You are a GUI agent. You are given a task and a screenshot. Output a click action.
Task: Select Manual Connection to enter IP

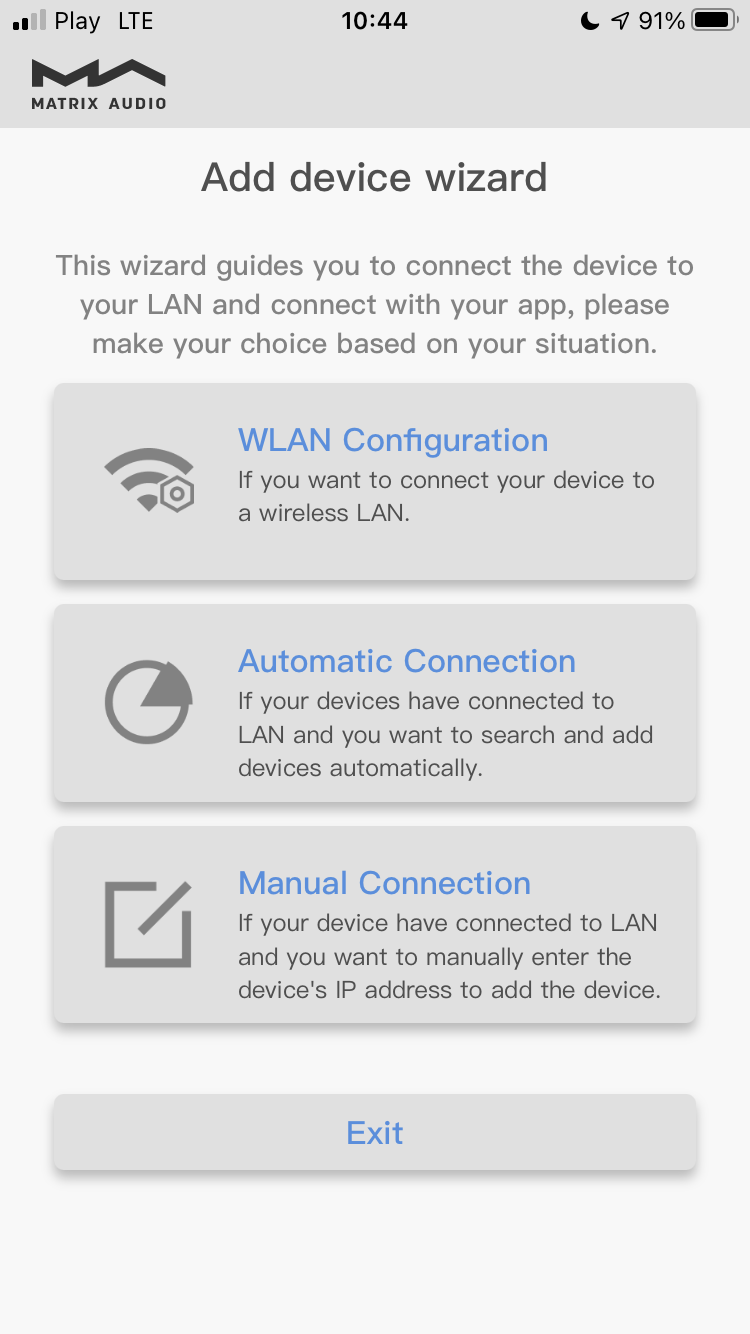coord(375,924)
